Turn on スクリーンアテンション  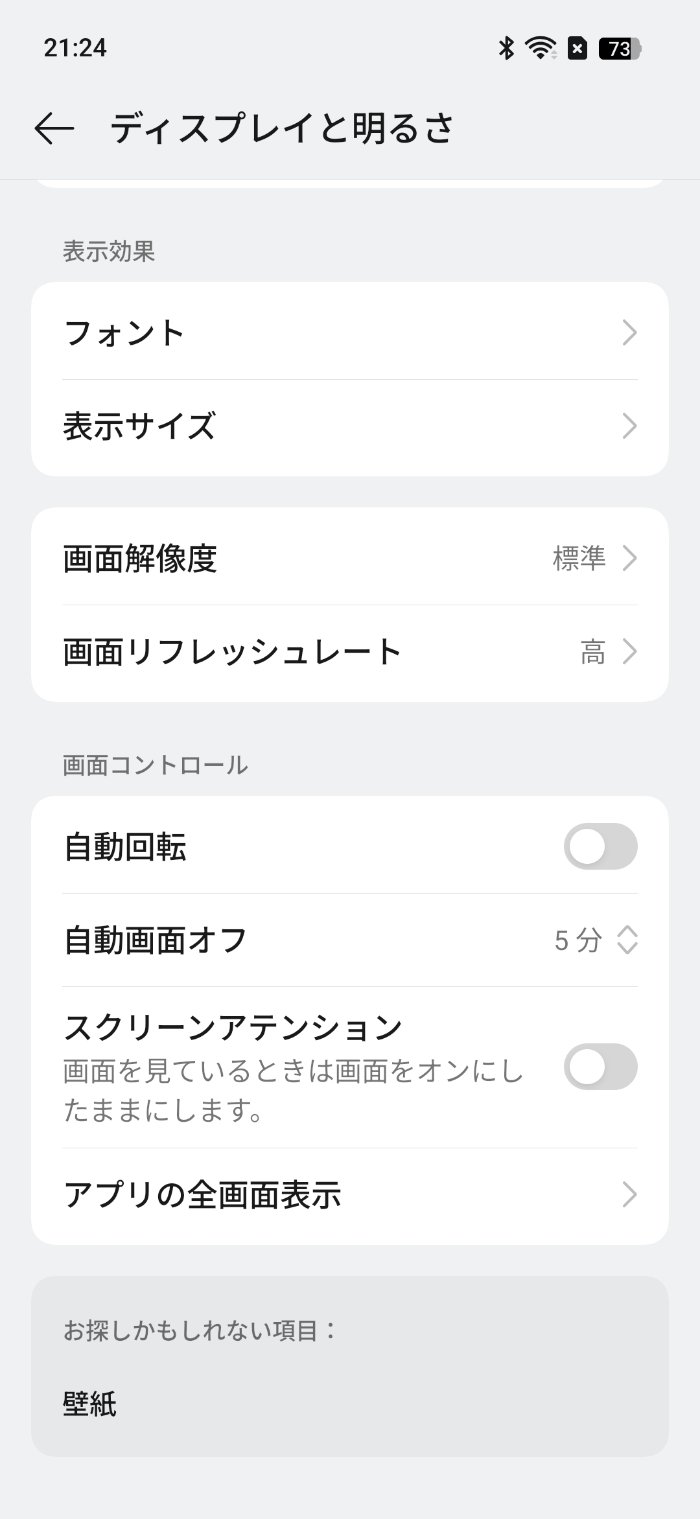[x=600, y=1066]
